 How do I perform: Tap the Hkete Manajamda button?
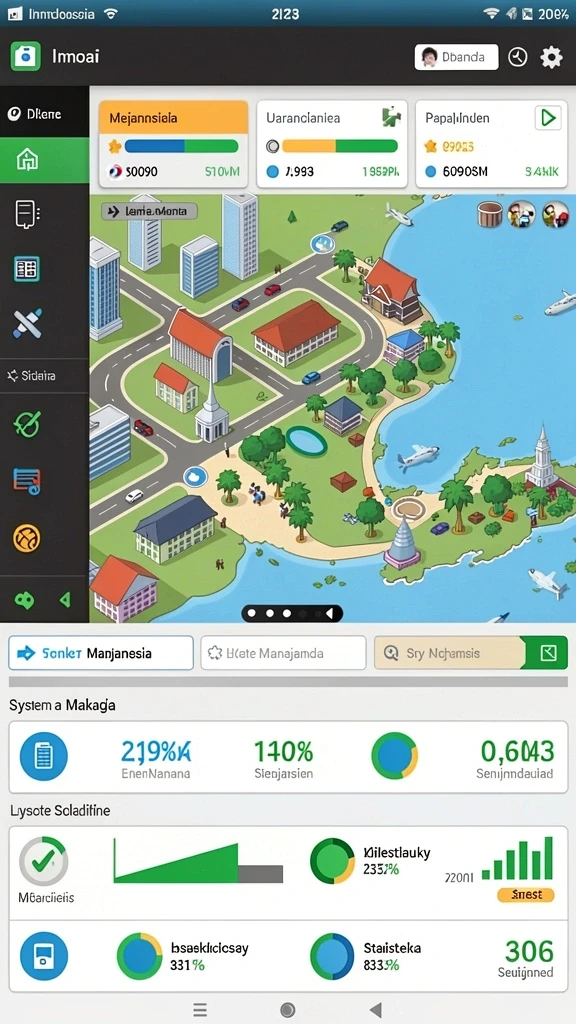(283, 653)
